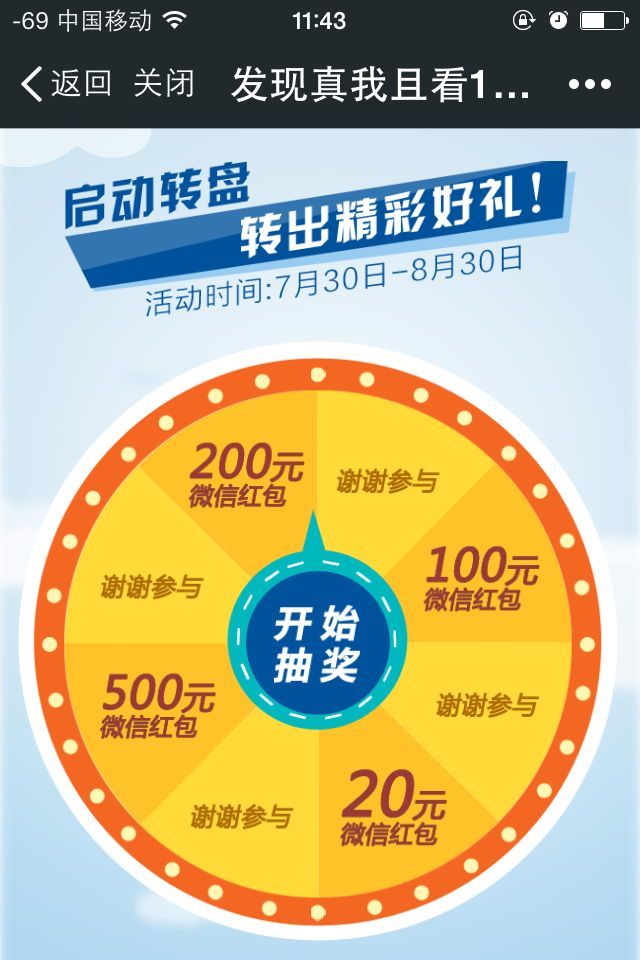Open the three-dot overflow menu

[589, 85]
